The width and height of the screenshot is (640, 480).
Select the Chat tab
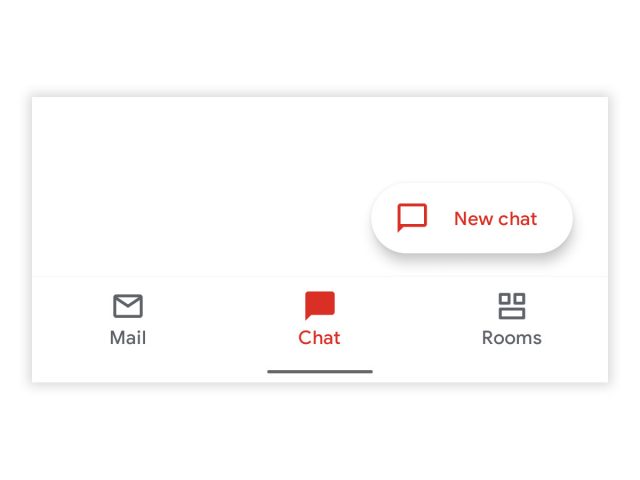319,320
